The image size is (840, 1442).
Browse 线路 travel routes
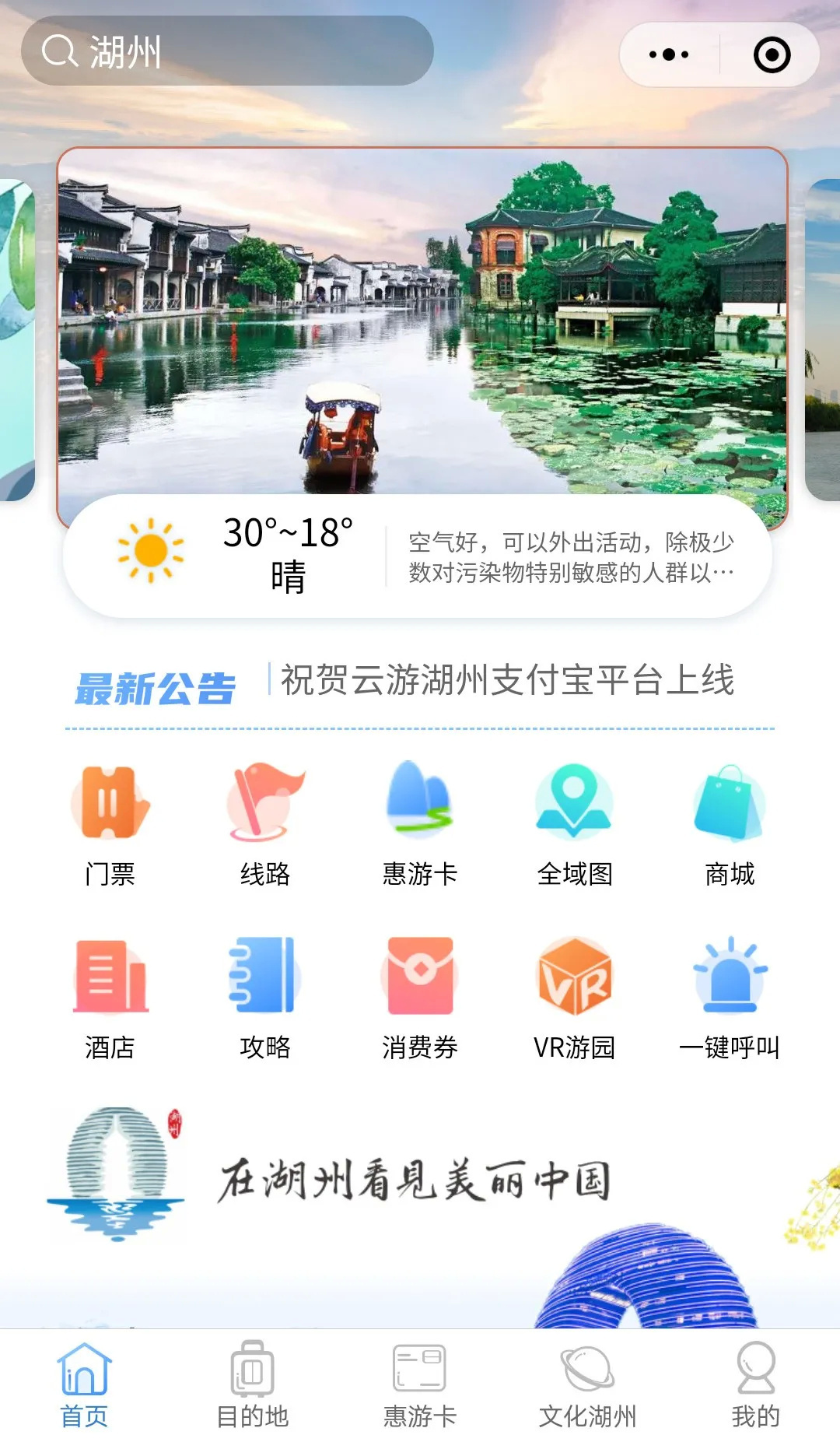(265, 825)
